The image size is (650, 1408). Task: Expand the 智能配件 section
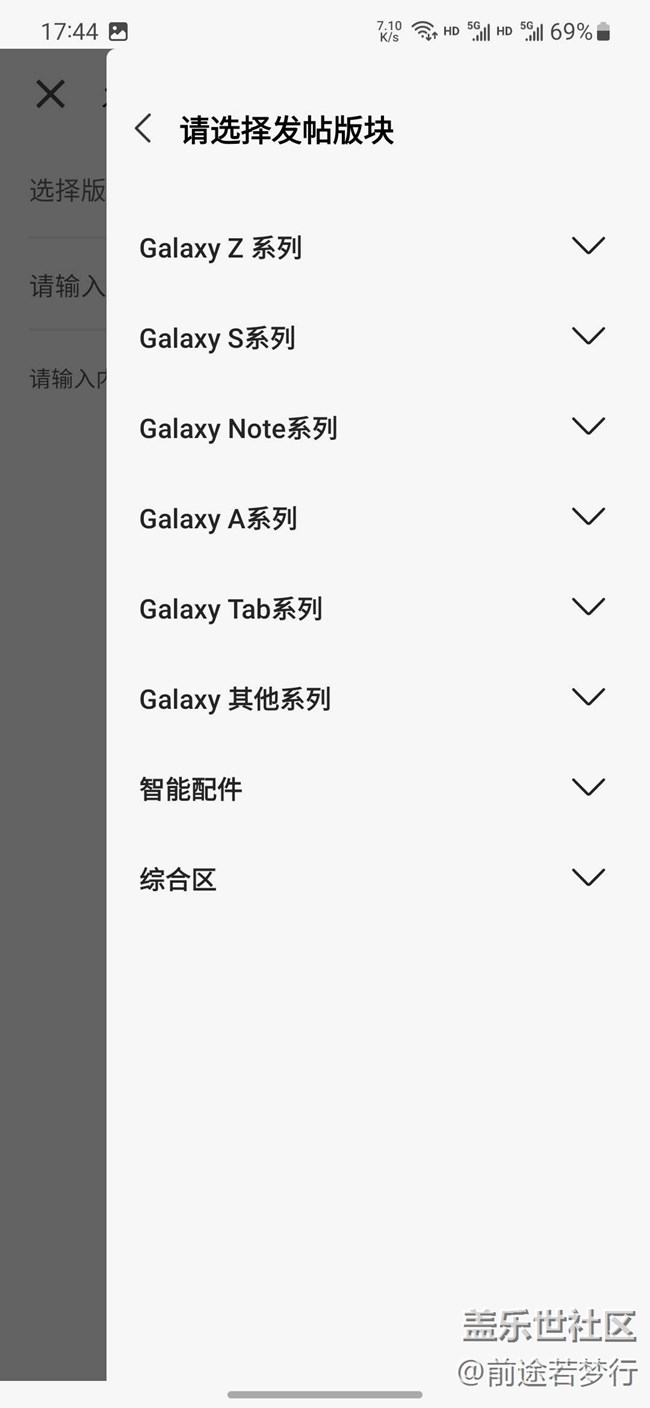coord(588,787)
